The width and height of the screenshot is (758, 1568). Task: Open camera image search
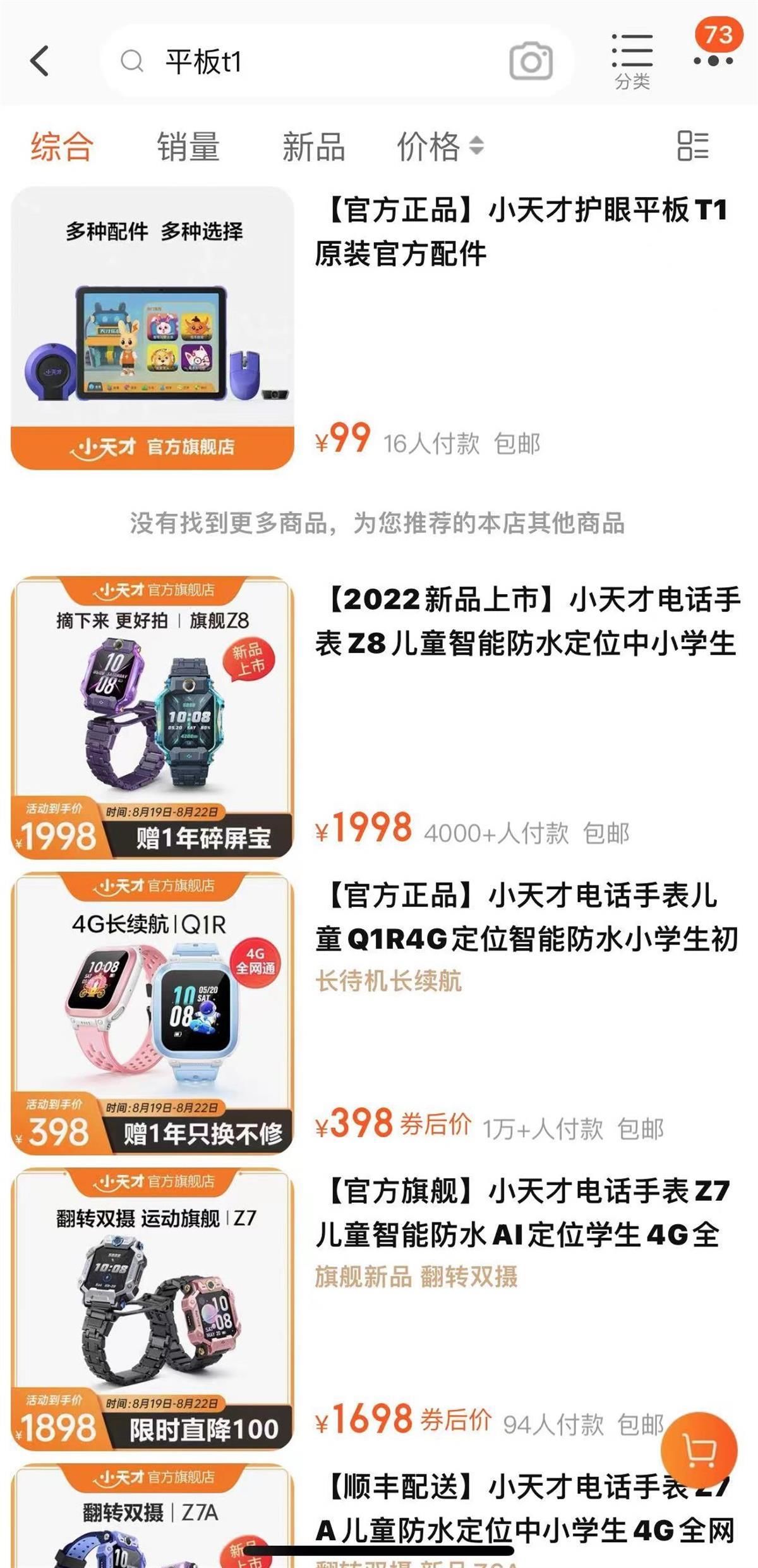[531, 61]
